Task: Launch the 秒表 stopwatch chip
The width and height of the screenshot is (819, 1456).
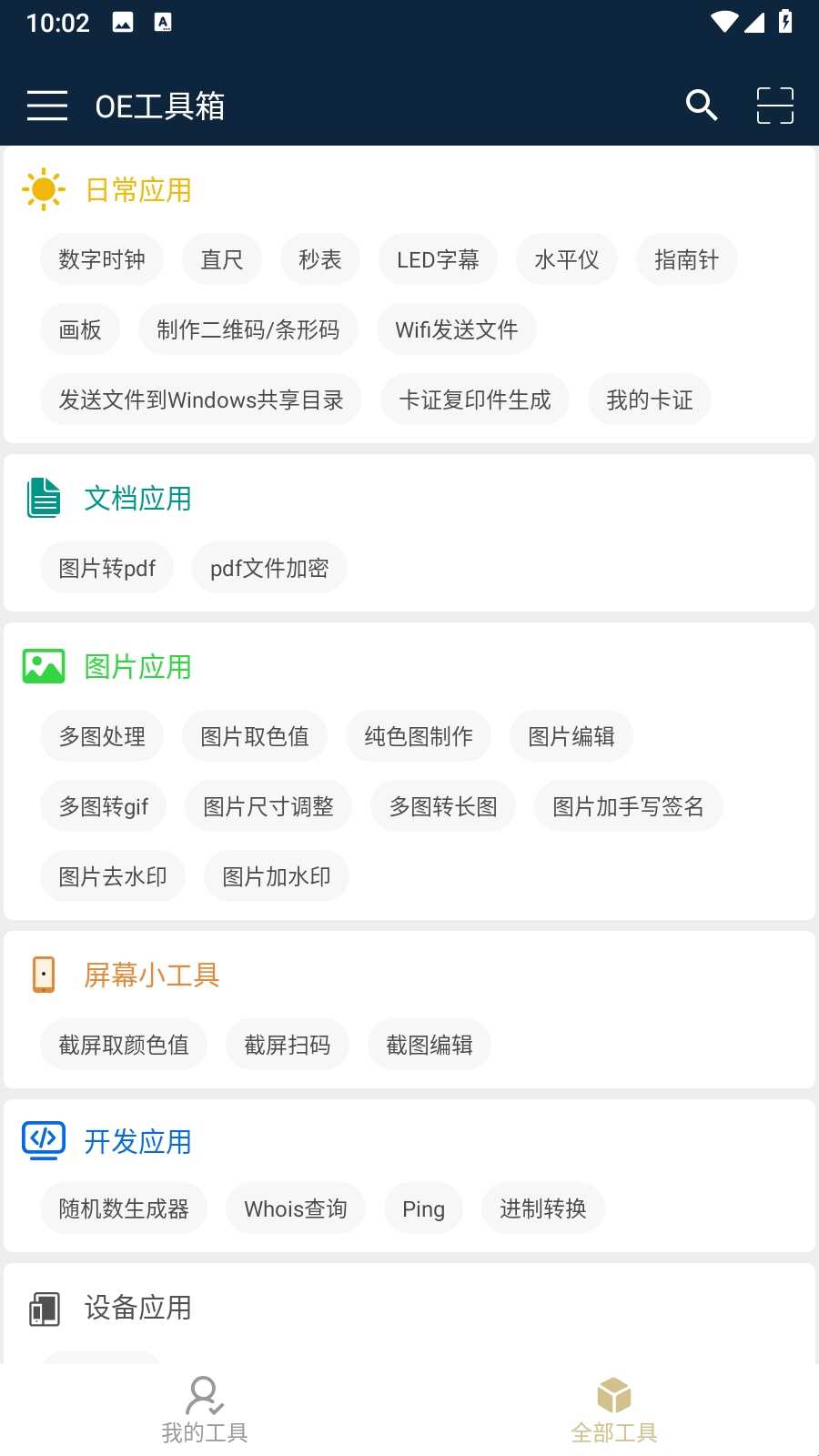Action: (320, 259)
